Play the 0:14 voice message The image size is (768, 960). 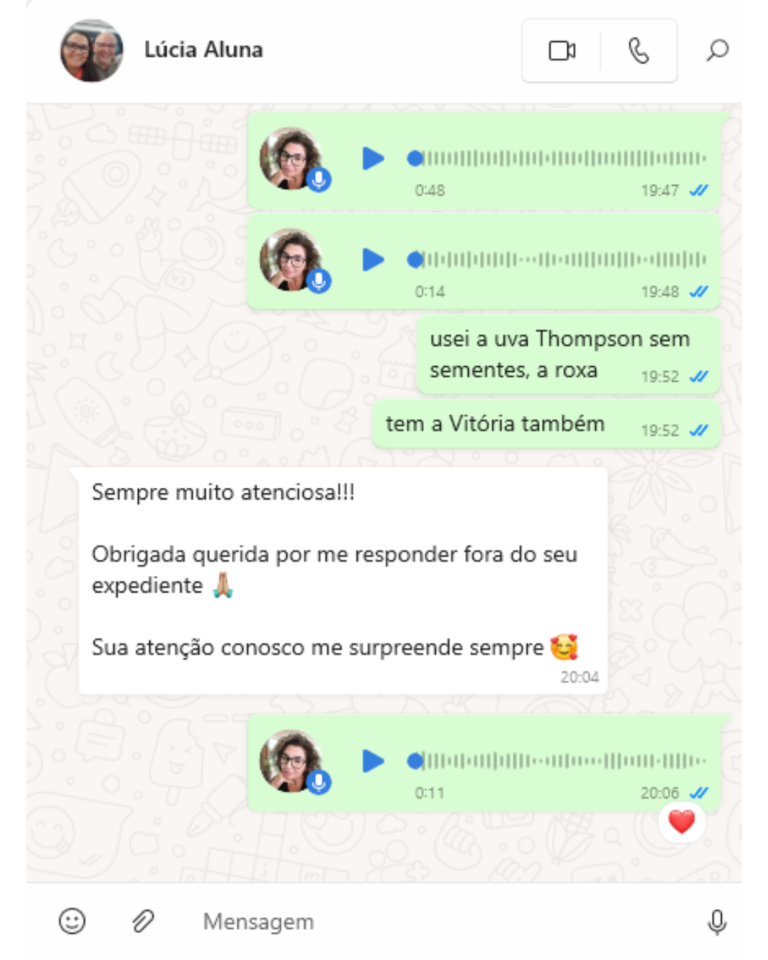tap(373, 260)
